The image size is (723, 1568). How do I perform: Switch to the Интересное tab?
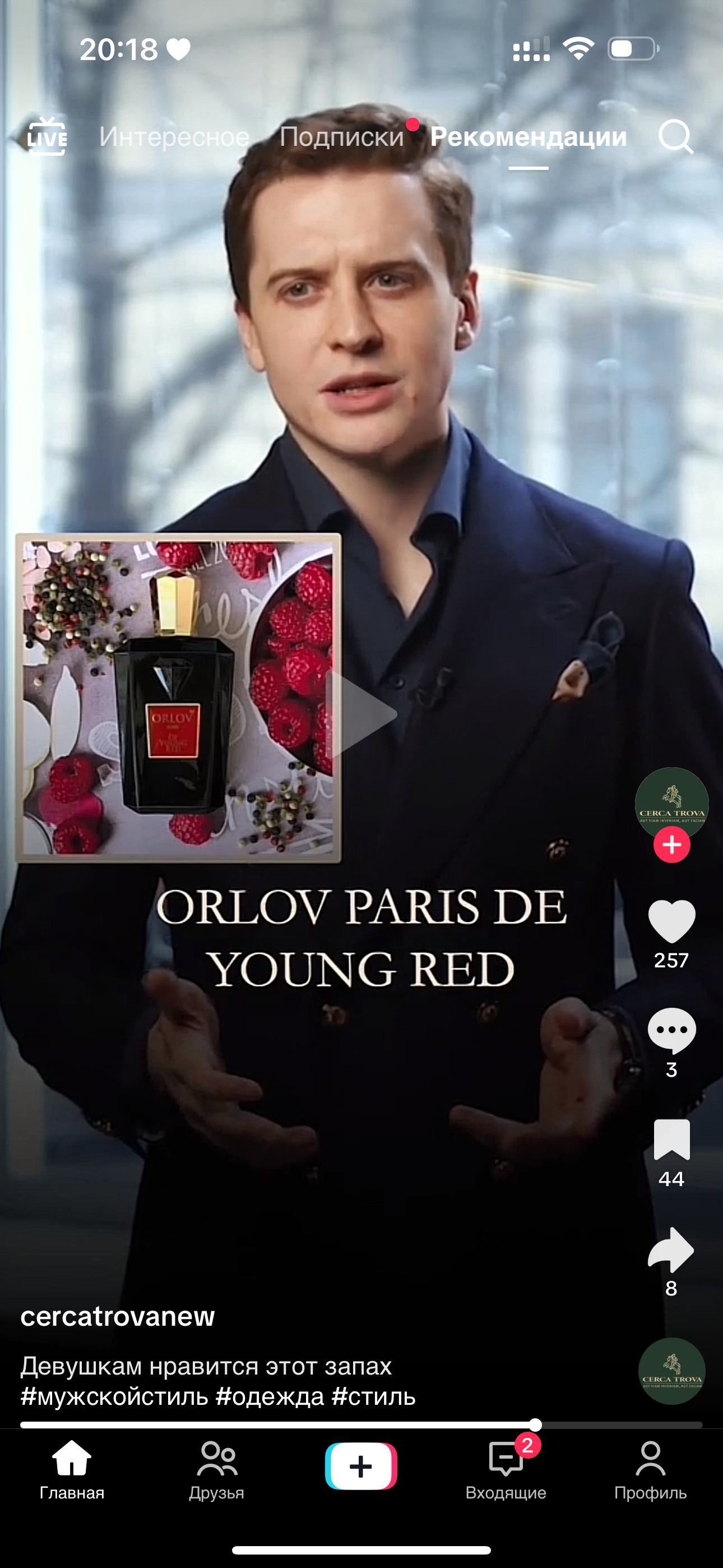tap(174, 137)
